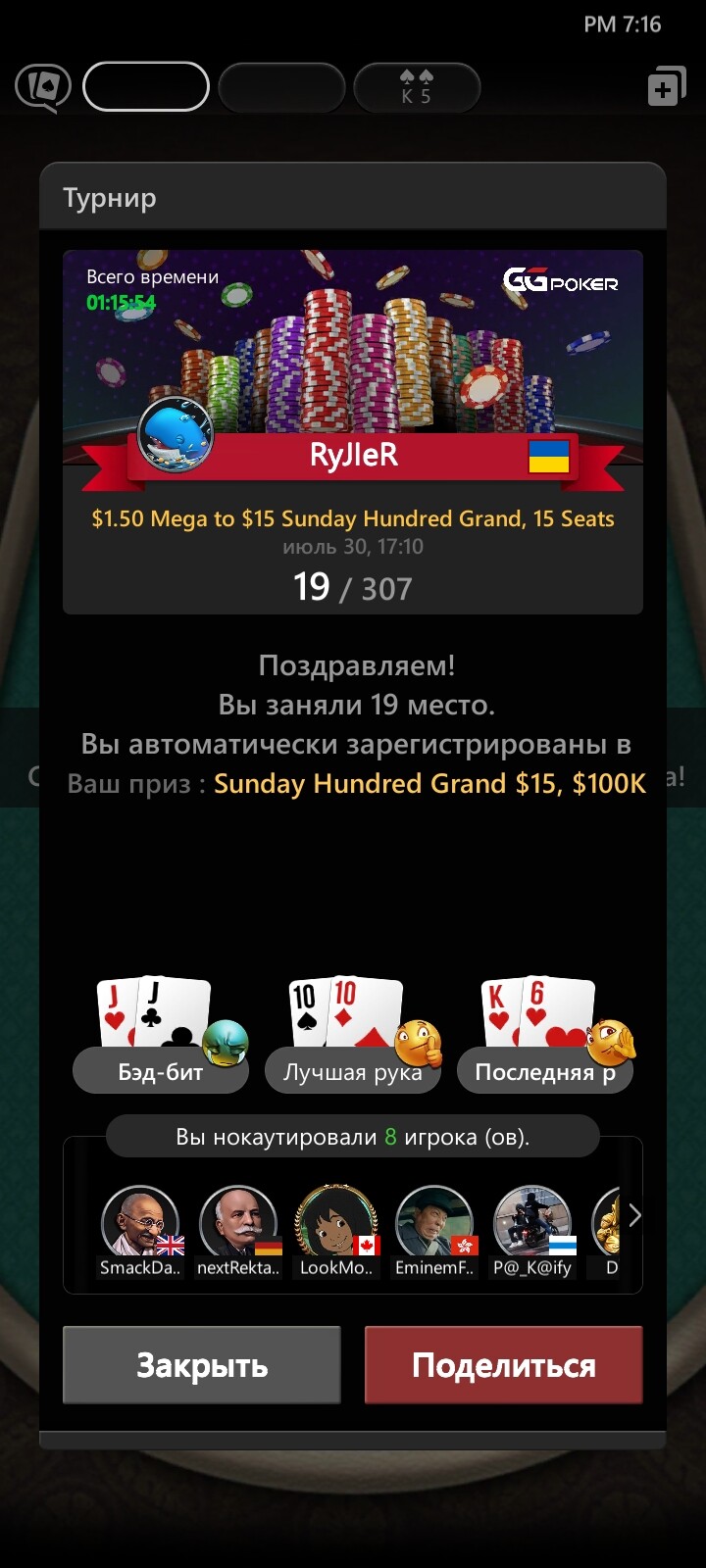Close the tournament result dialog with Закрыть
Screen dimensions: 706x1568
(202, 1365)
